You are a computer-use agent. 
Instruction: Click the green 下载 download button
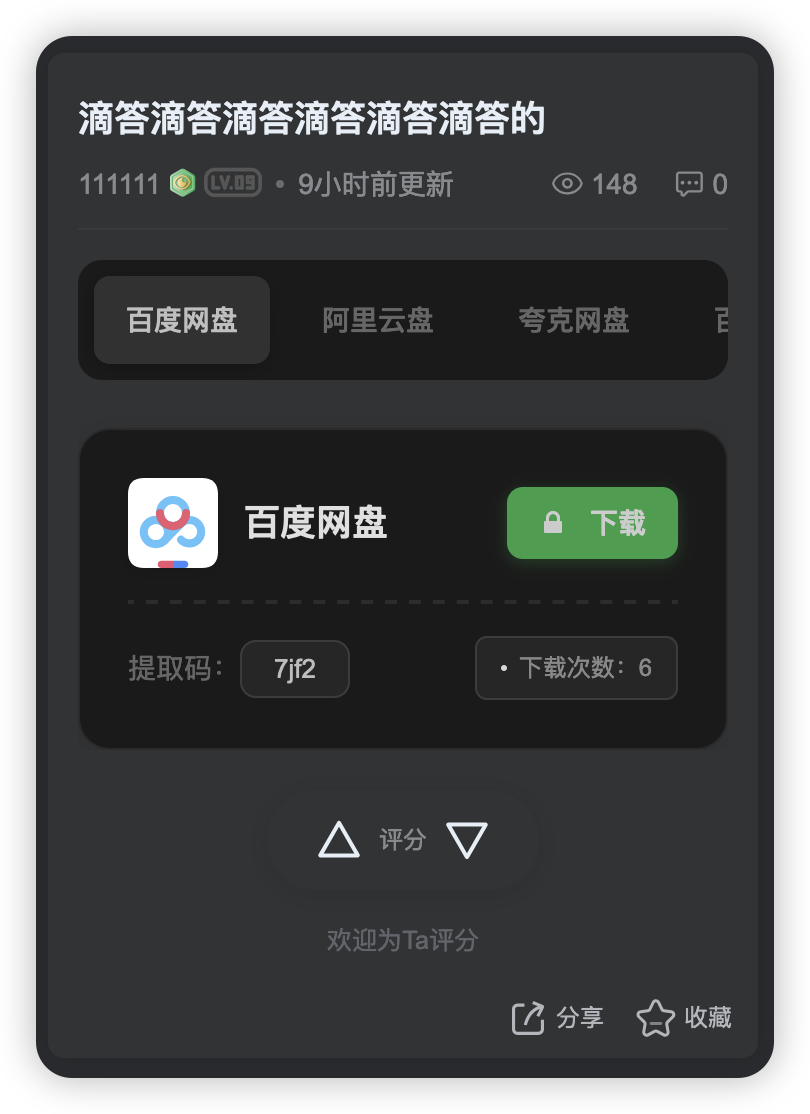592,522
